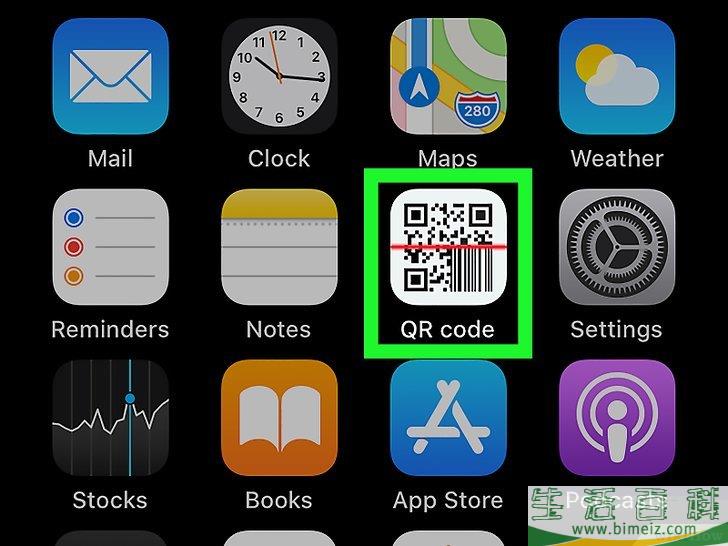
Task: Open the QR code scanner app
Action: [447, 247]
